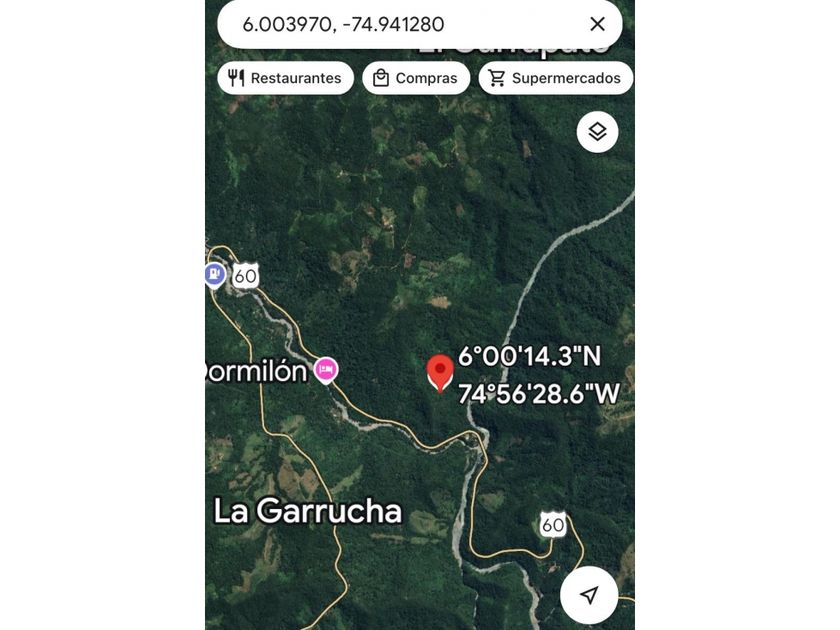This screenshot has width=840, height=630.
Task: Select the red dropped pin
Action: 440,372
